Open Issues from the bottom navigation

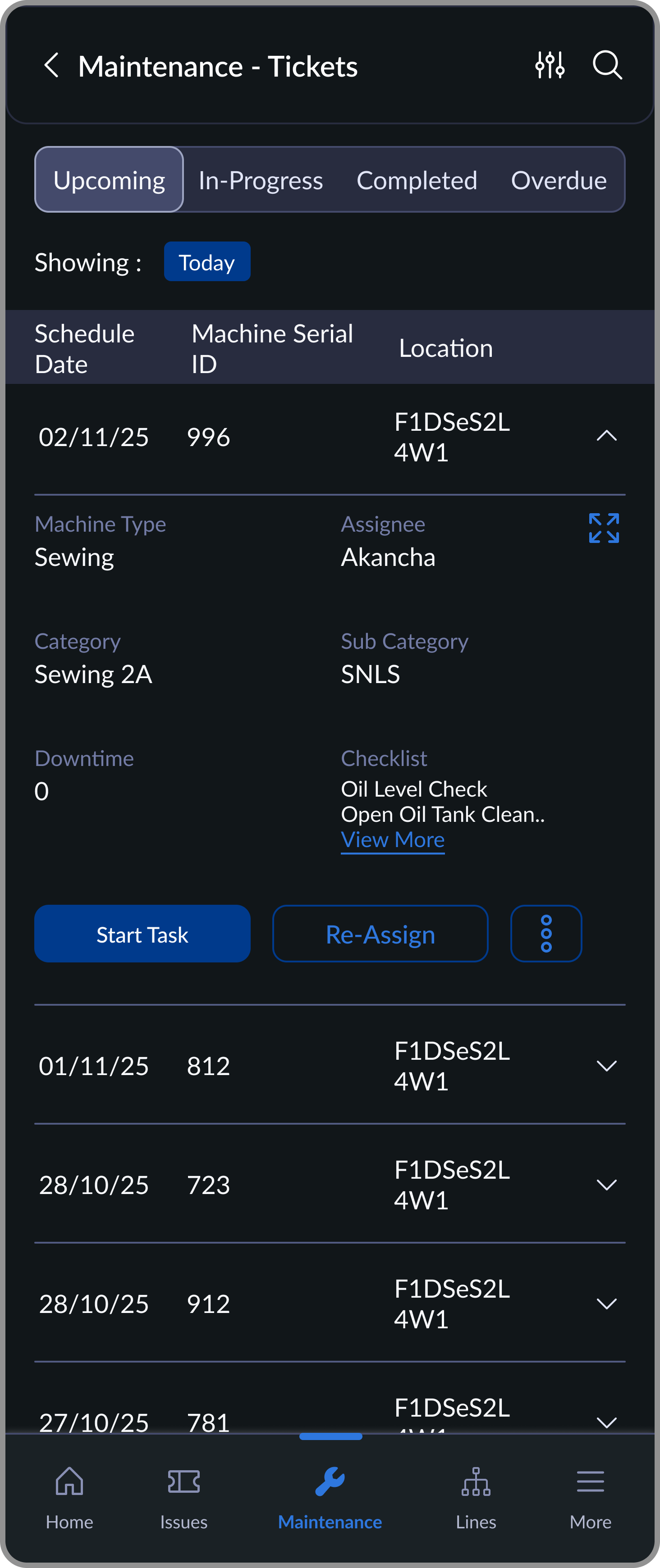[x=183, y=1504]
